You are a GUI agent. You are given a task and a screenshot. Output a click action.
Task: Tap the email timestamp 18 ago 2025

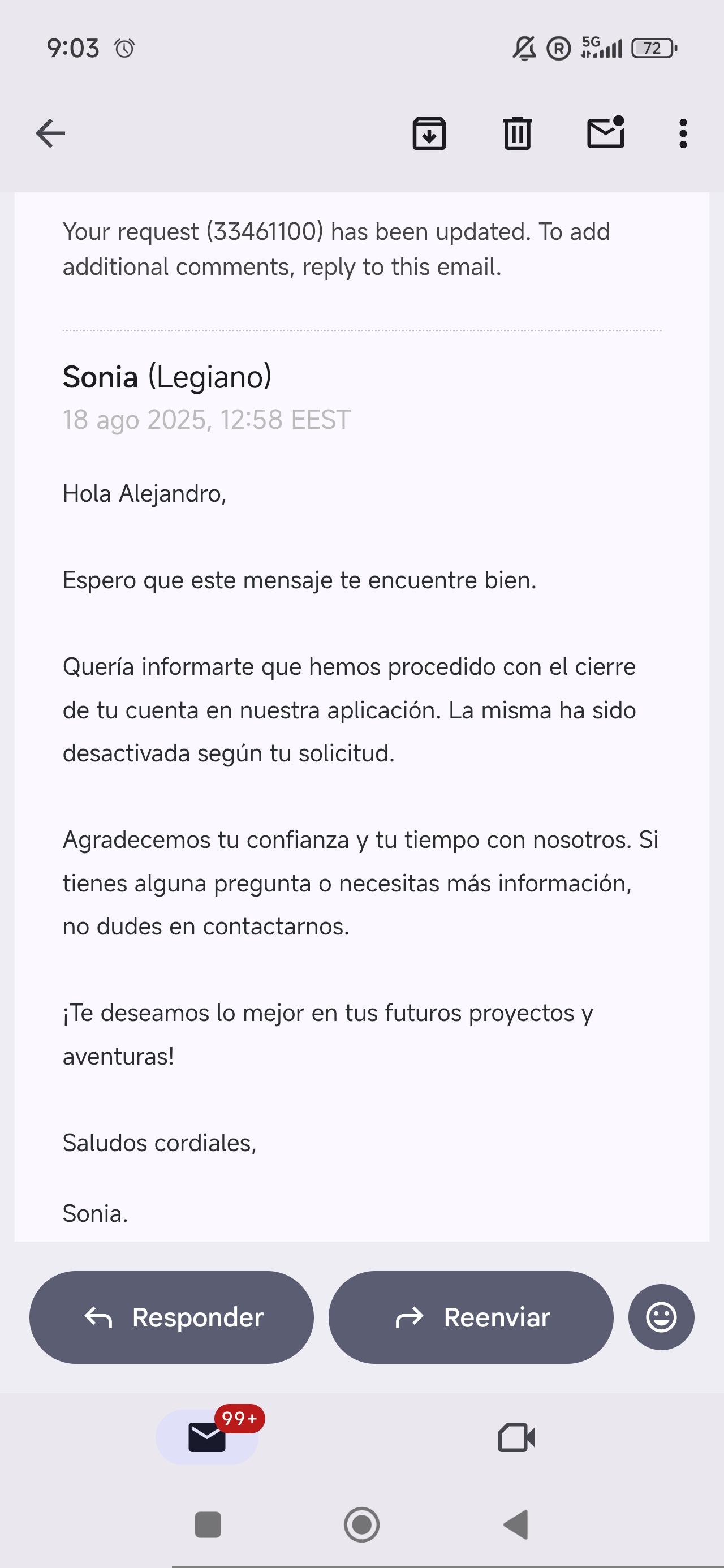pos(206,419)
